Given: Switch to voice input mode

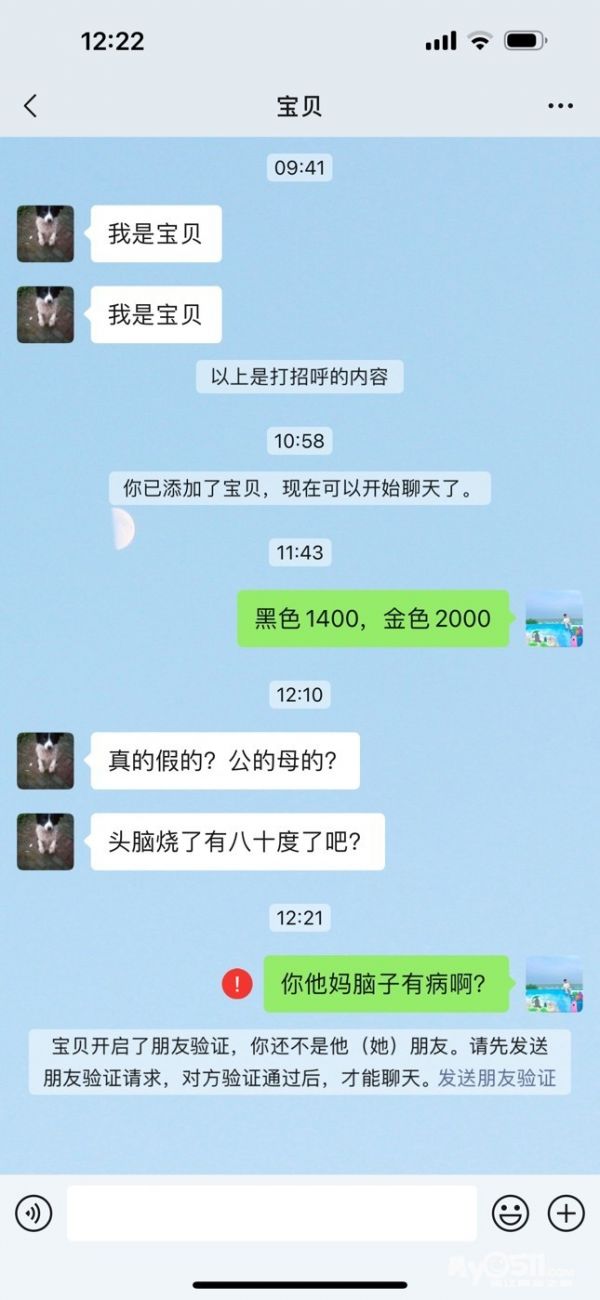Looking at the screenshot, I should point(33,1214).
